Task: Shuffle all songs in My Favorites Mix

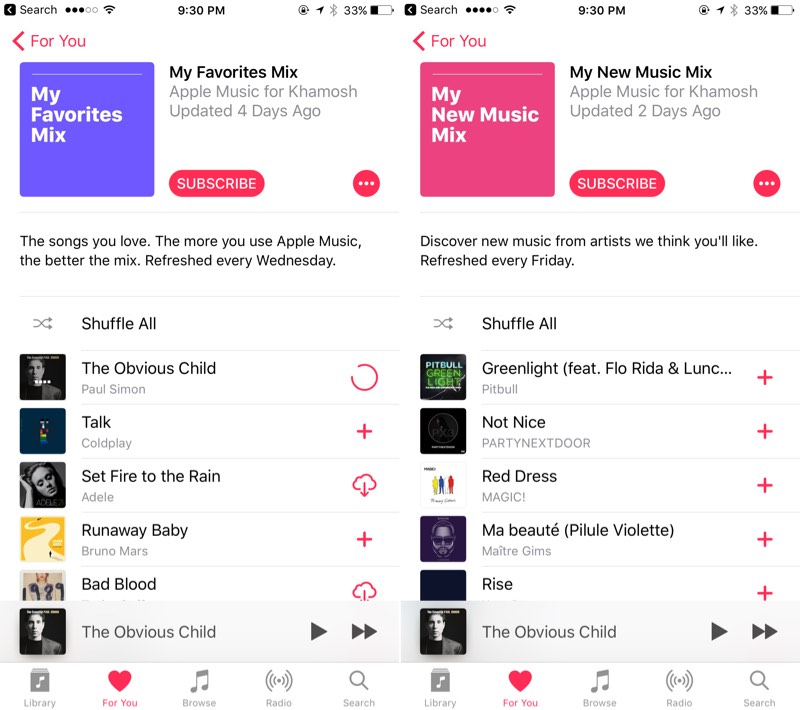Action: tap(118, 323)
